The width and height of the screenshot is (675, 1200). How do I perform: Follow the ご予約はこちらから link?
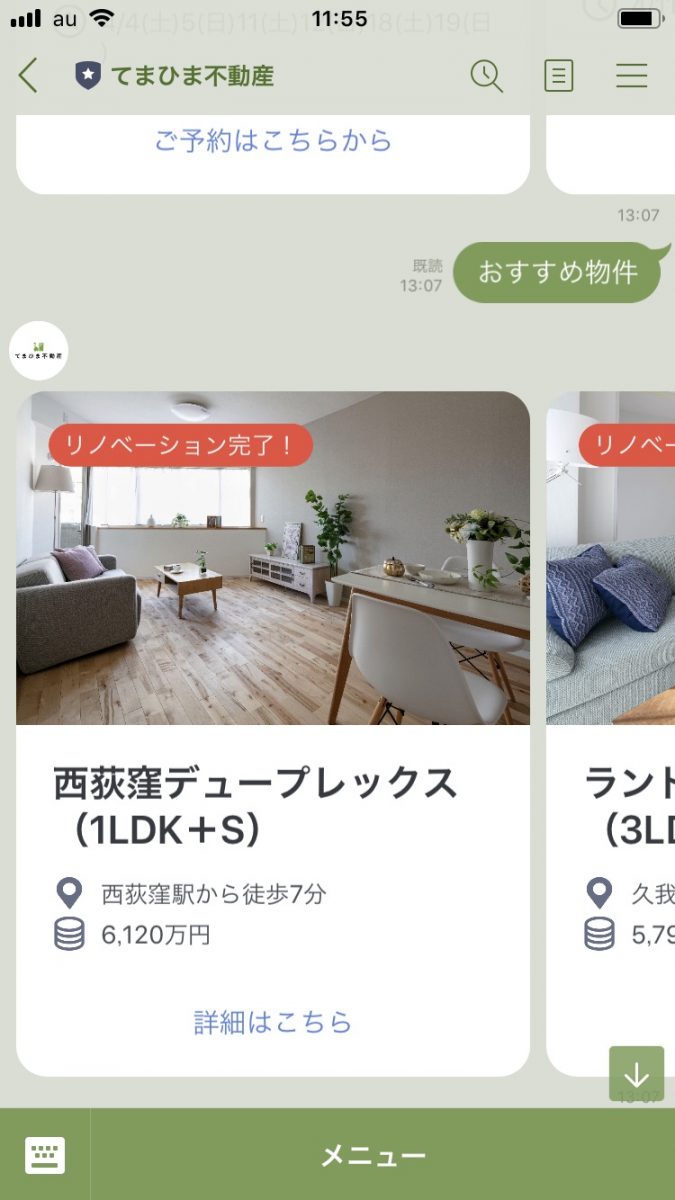point(272,141)
